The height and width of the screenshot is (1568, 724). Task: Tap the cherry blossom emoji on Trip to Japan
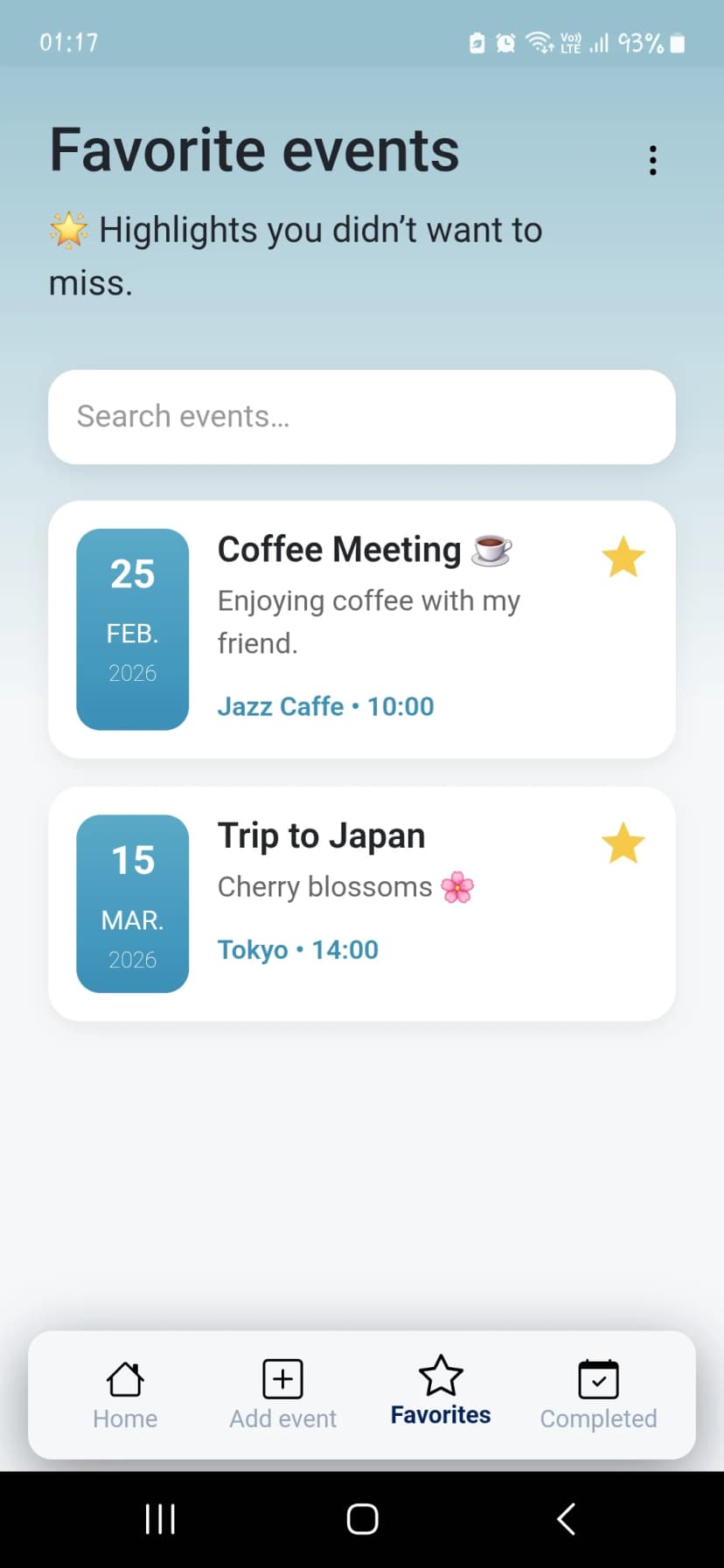point(456,887)
